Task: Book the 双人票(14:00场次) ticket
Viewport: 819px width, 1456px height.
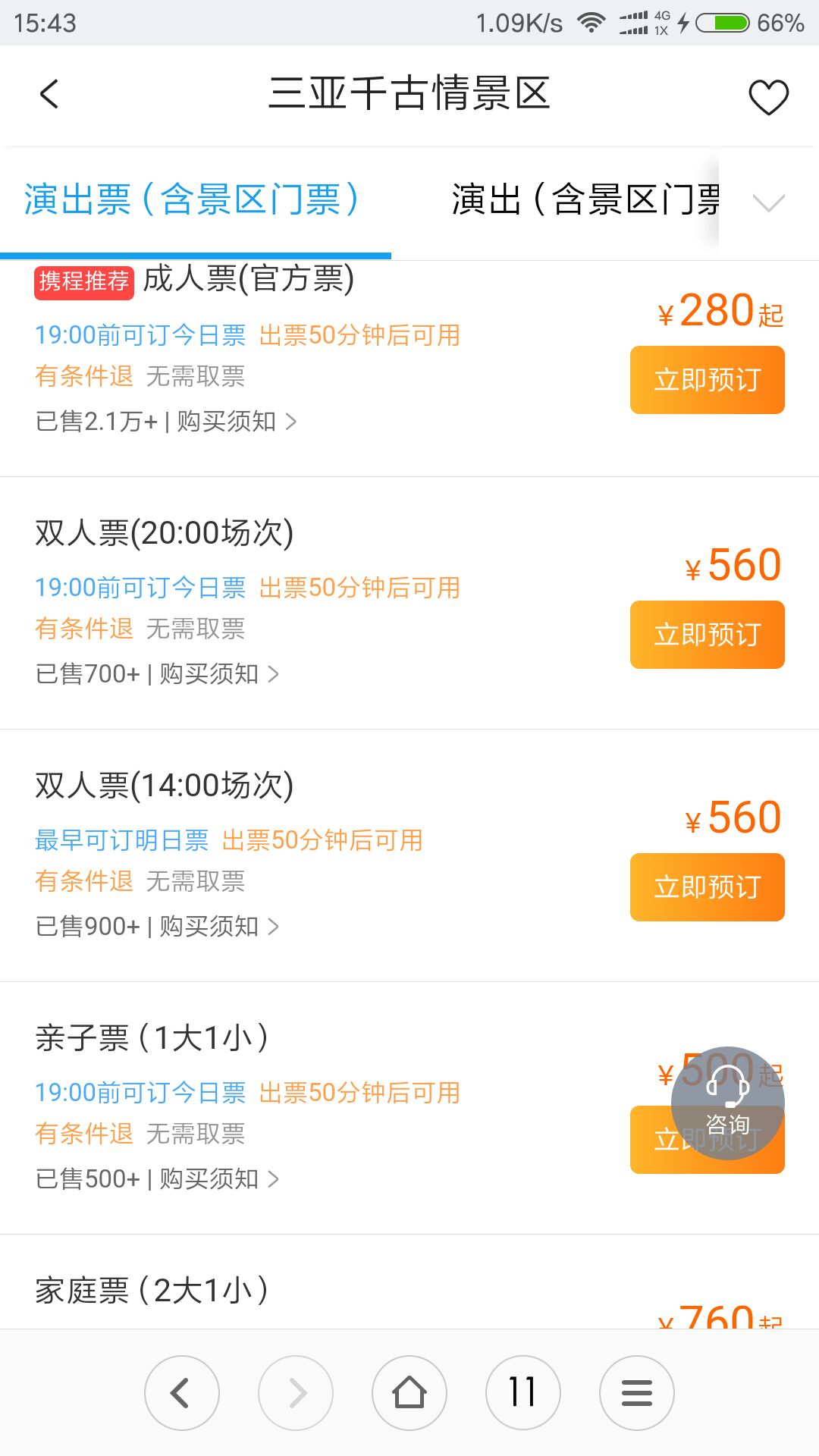Action: [707, 887]
